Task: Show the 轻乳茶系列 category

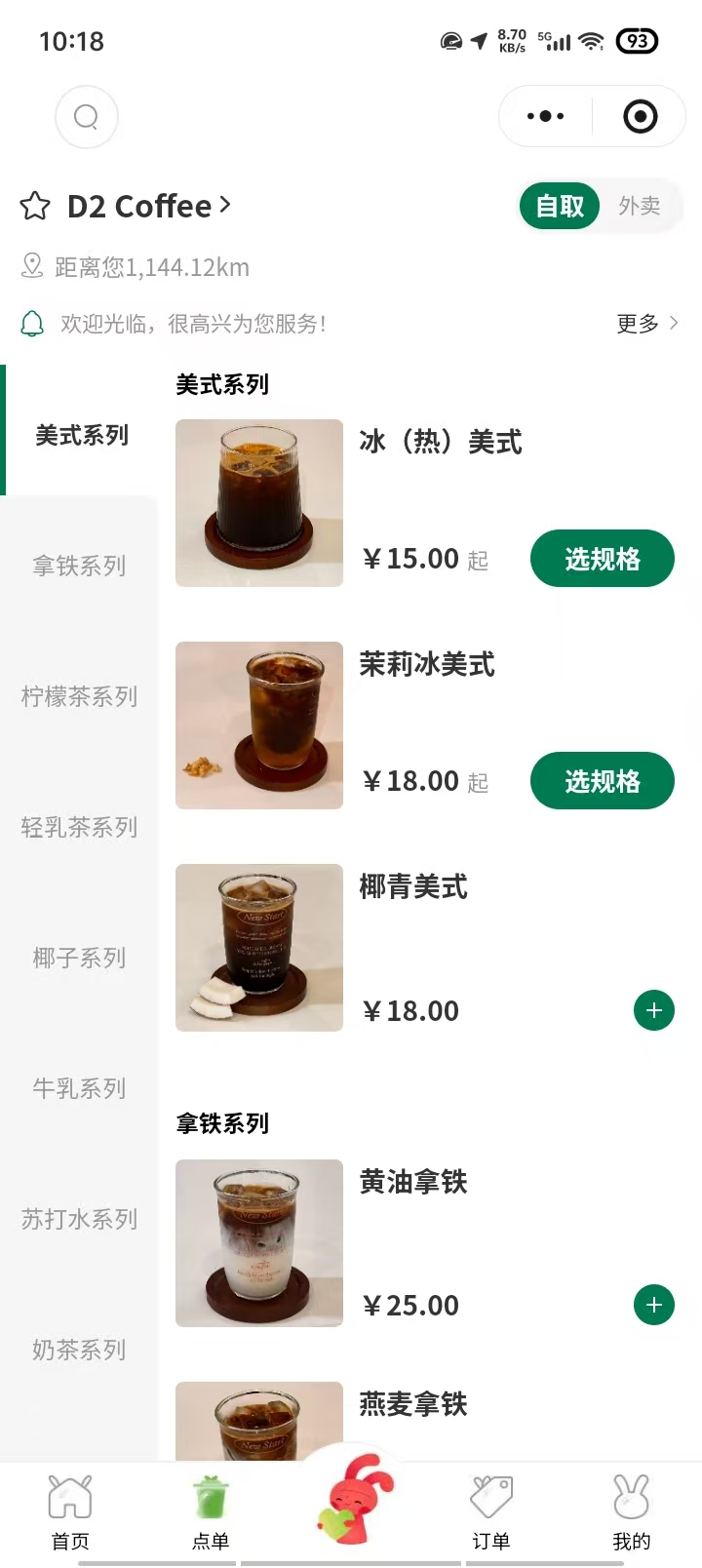Action: click(79, 827)
